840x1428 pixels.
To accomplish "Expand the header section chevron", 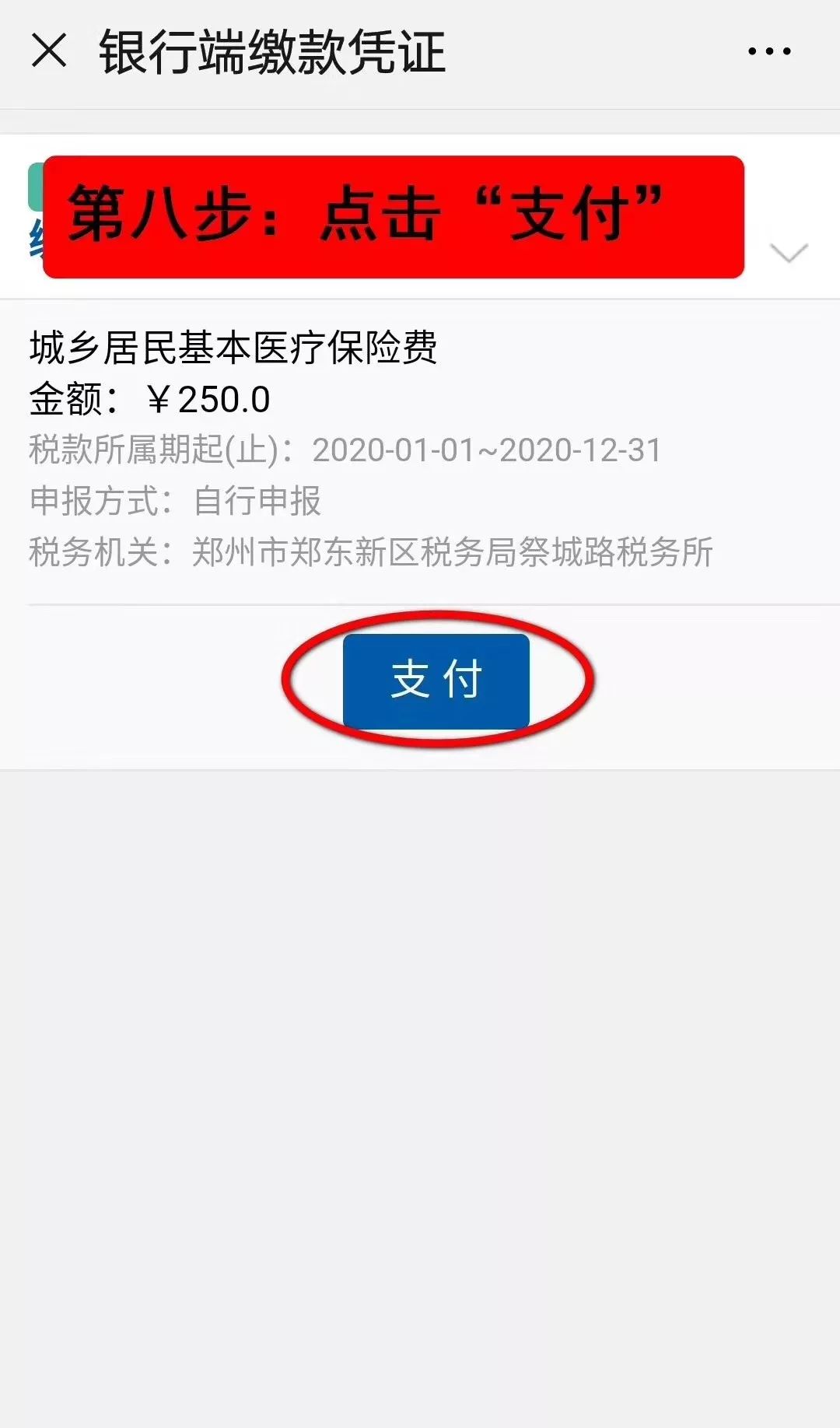I will (x=788, y=253).
